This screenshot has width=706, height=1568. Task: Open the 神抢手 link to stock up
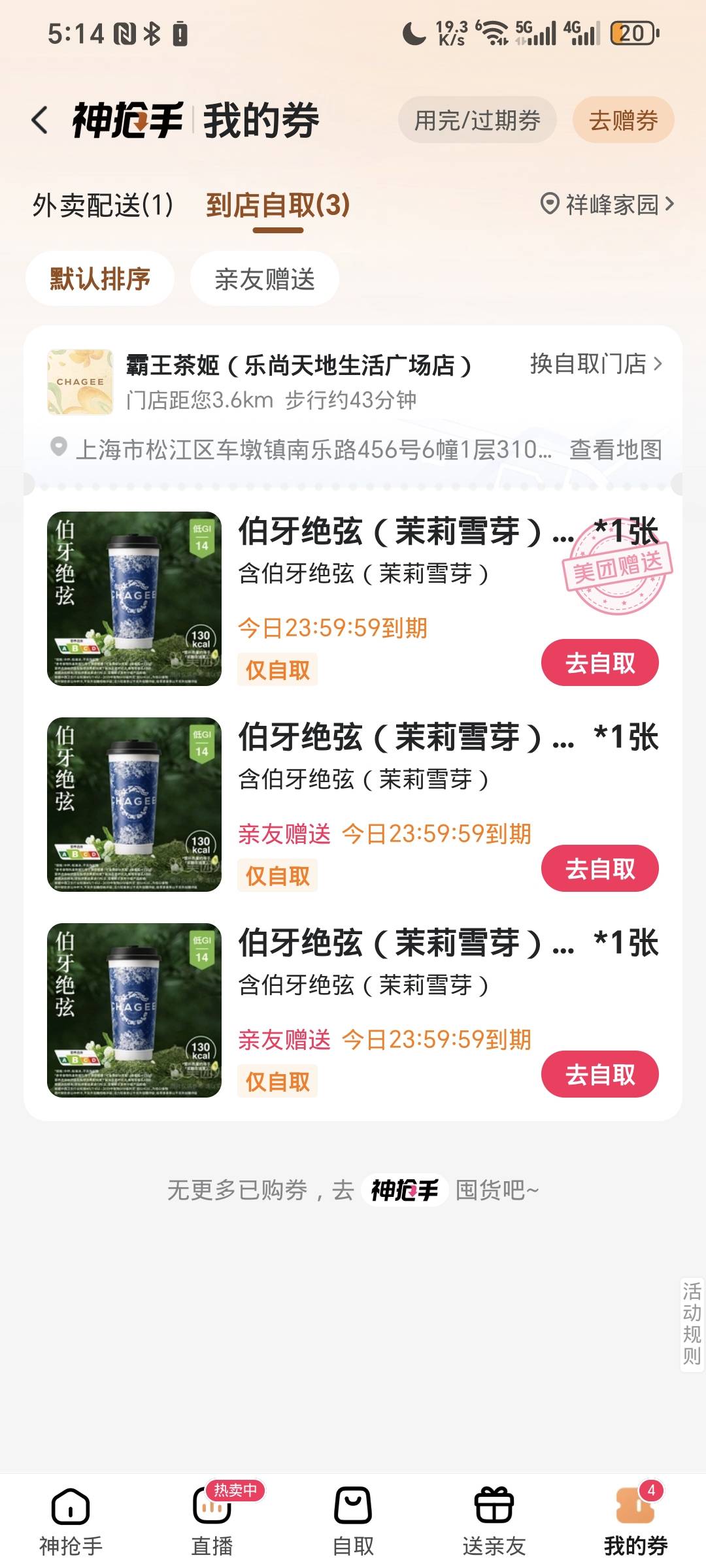[405, 1190]
